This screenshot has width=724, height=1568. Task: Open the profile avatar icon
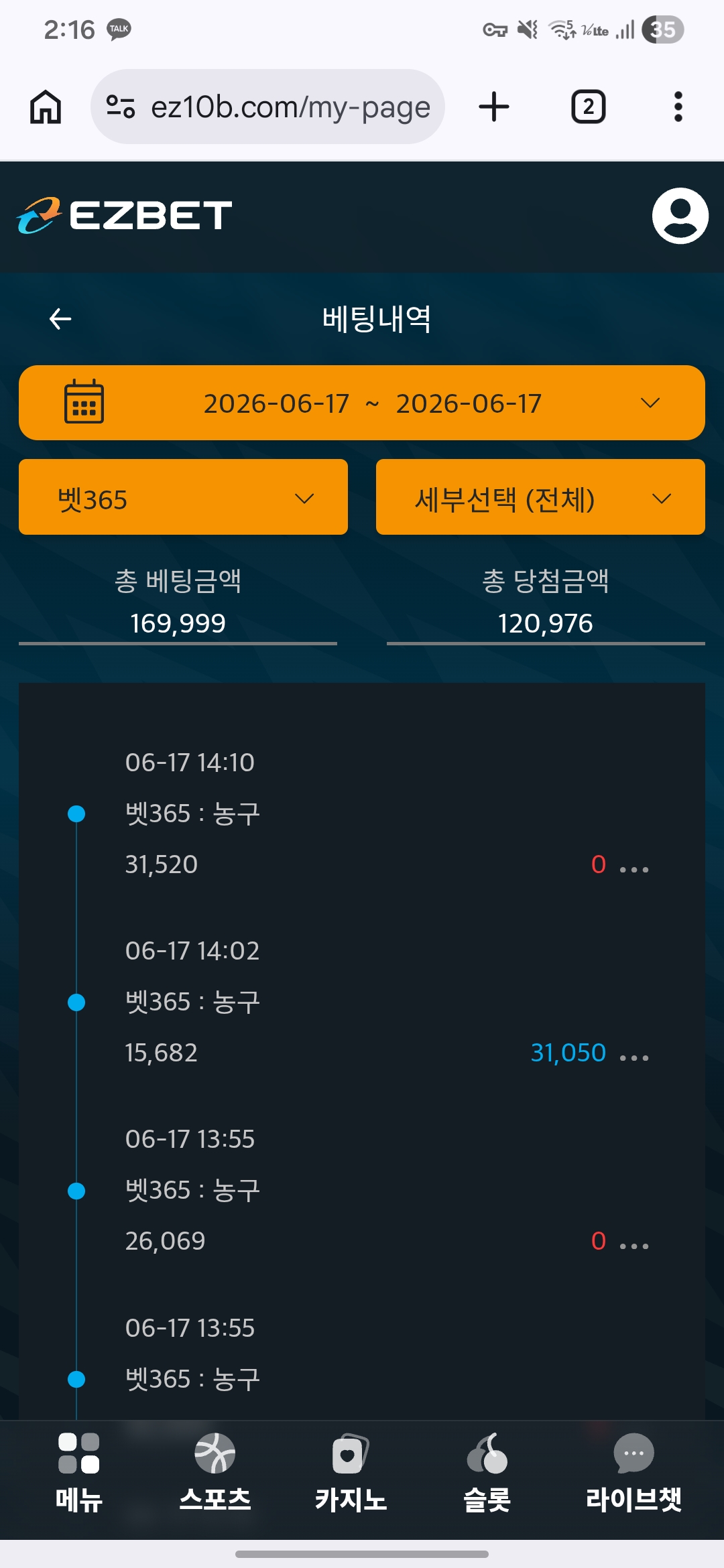point(680,216)
